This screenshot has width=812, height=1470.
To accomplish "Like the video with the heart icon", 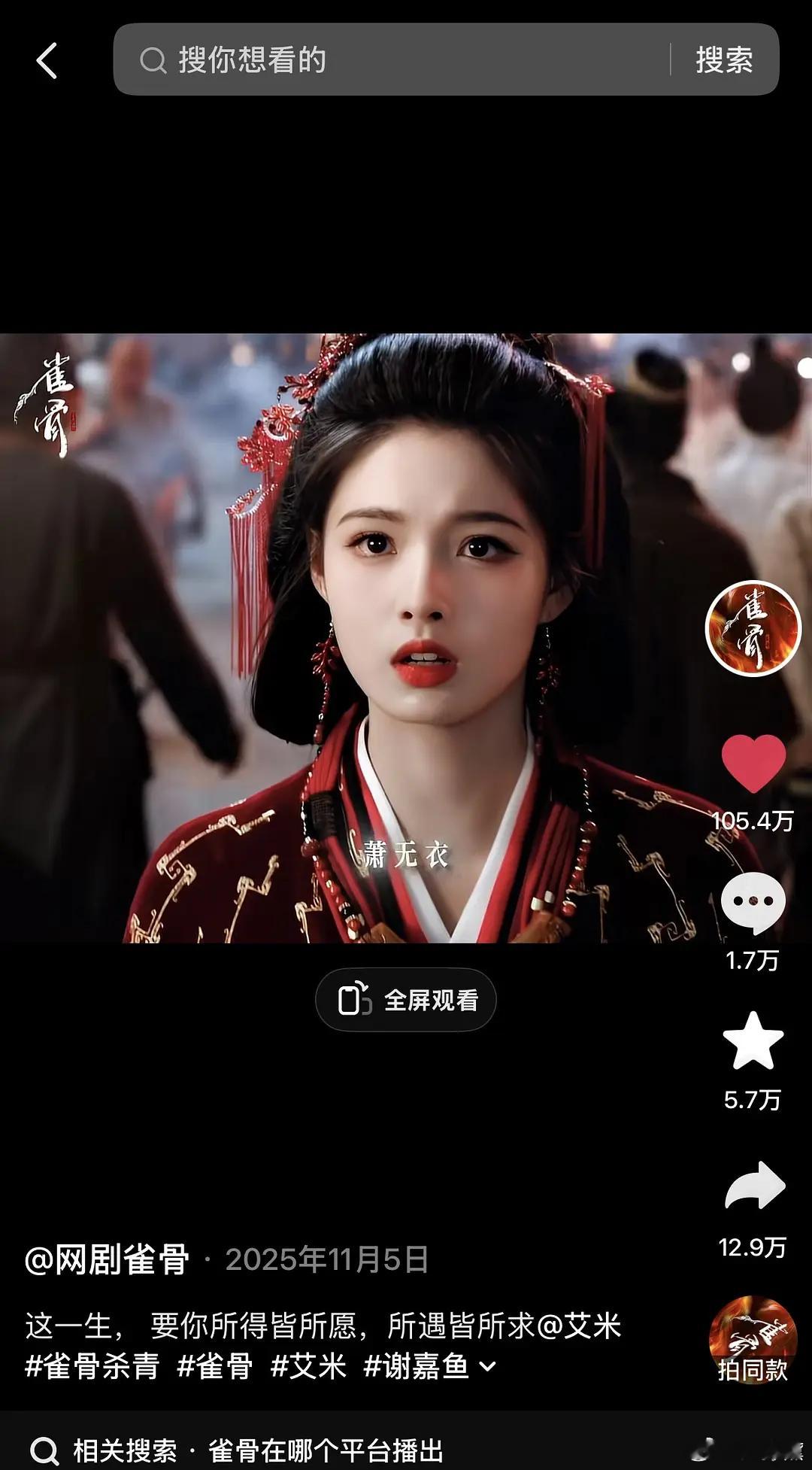I will coord(753,763).
